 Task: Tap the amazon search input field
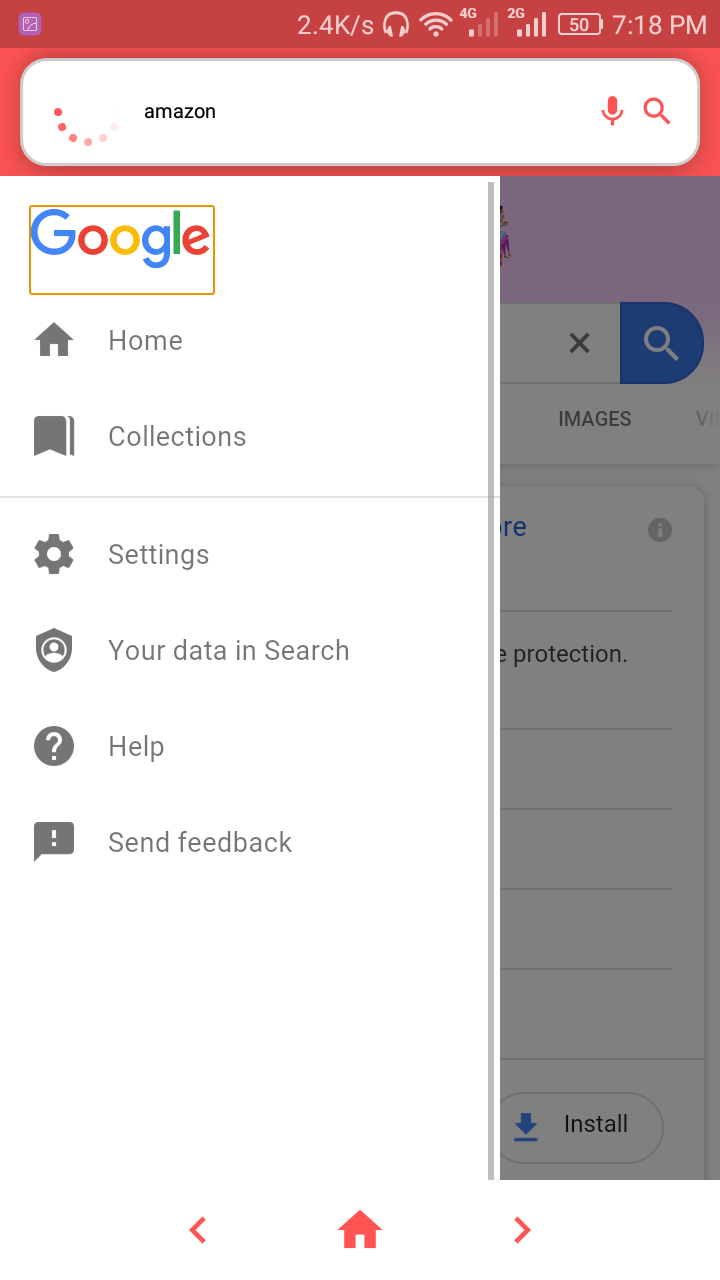300,111
